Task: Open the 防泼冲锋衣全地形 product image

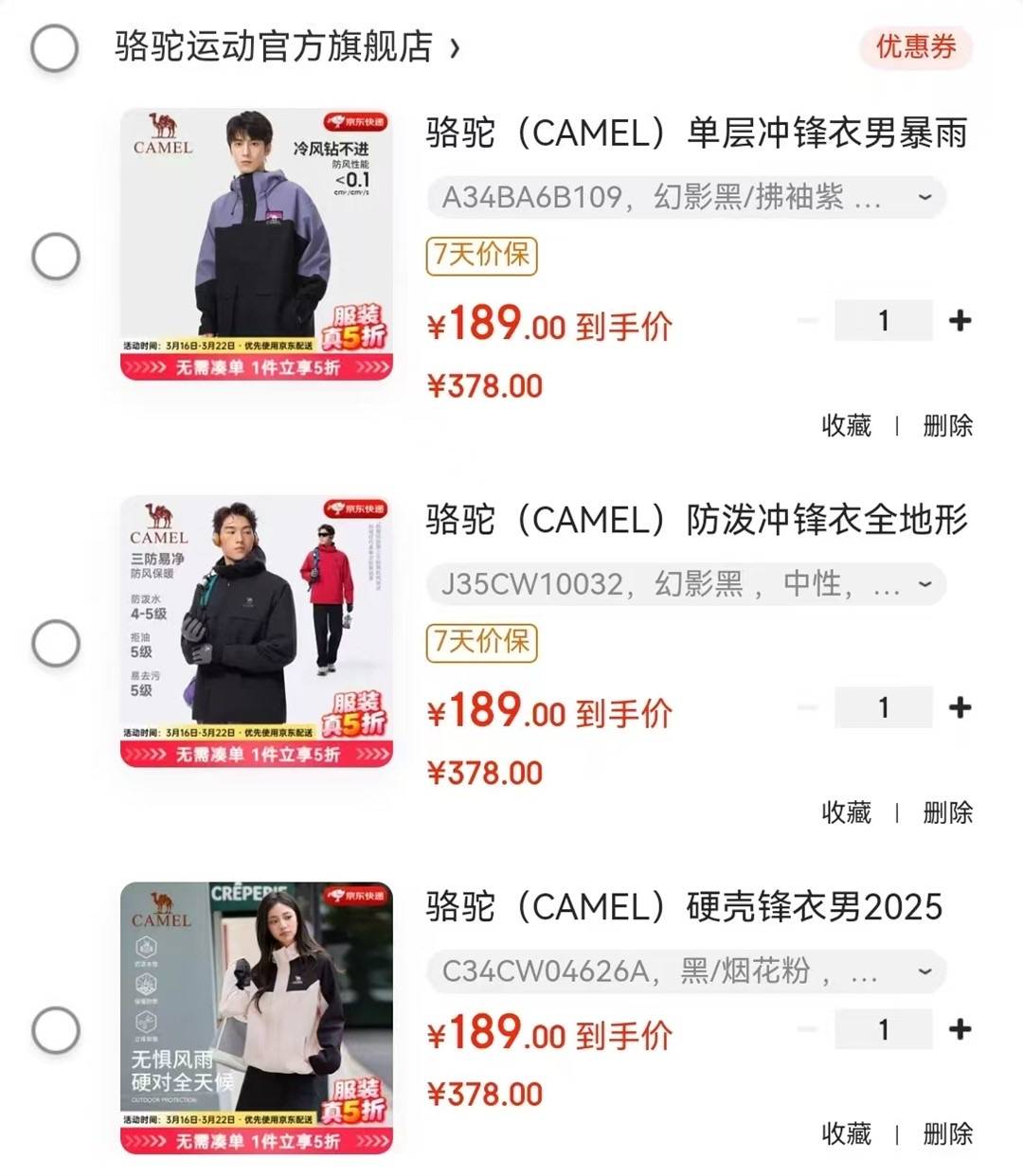Action: point(256,632)
